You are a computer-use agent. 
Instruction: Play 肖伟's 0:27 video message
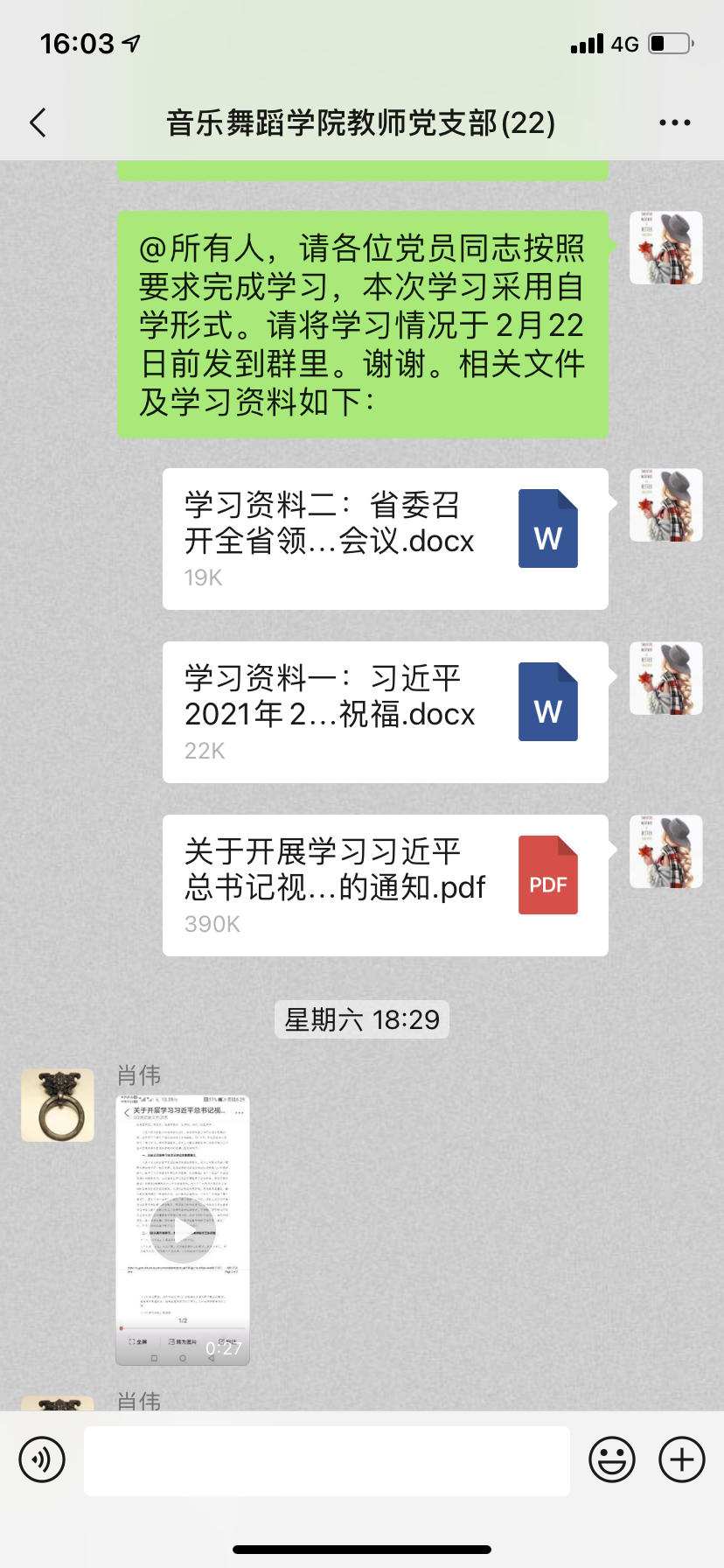(x=183, y=1229)
